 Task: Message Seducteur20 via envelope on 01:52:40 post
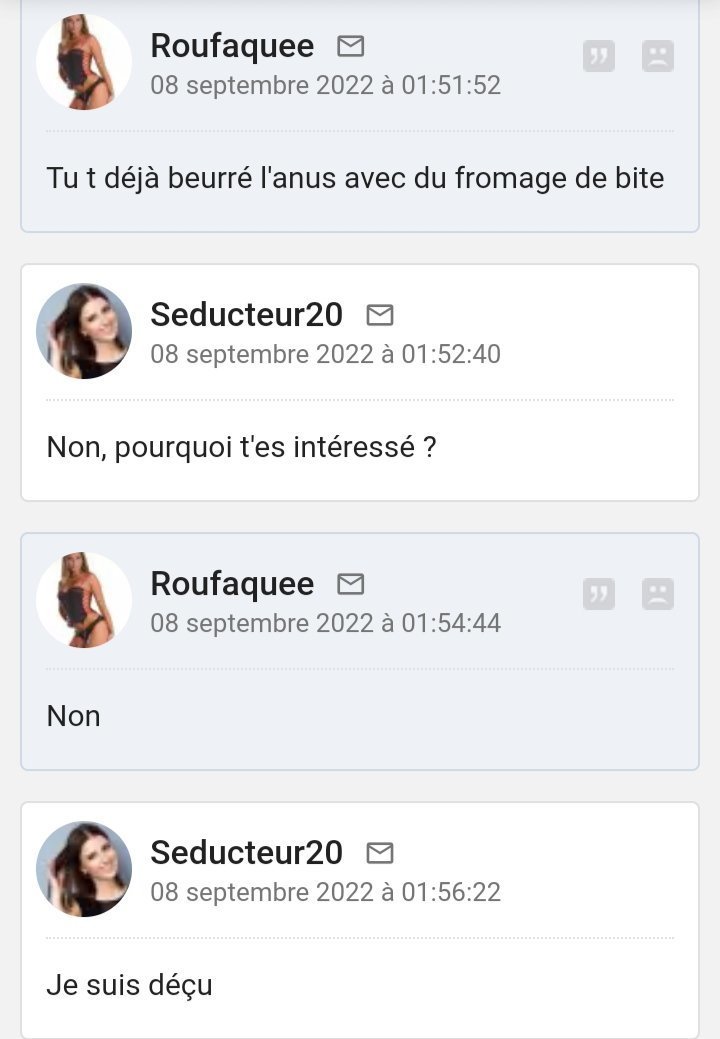[379, 315]
